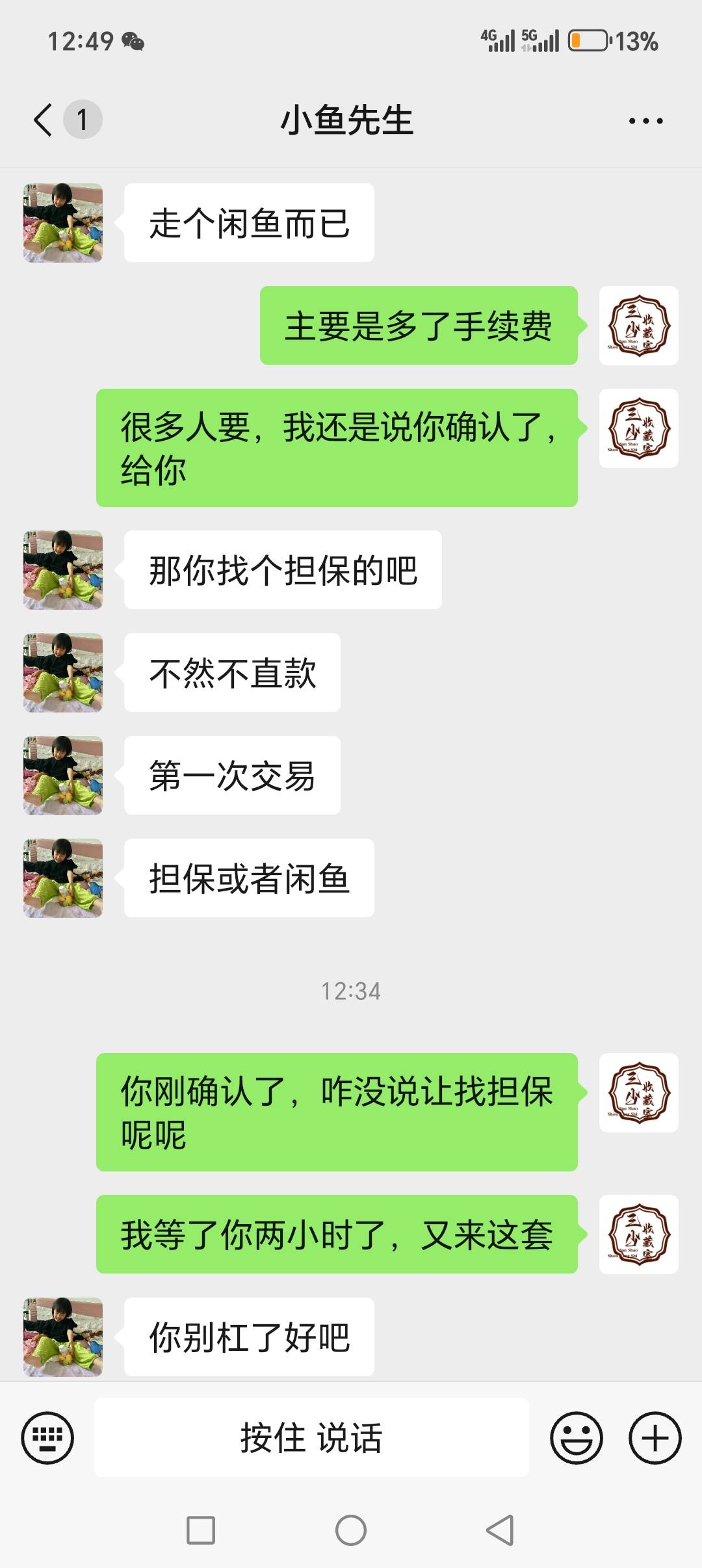
Task: Switch to keyboard input mode
Action: [47, 1437]
